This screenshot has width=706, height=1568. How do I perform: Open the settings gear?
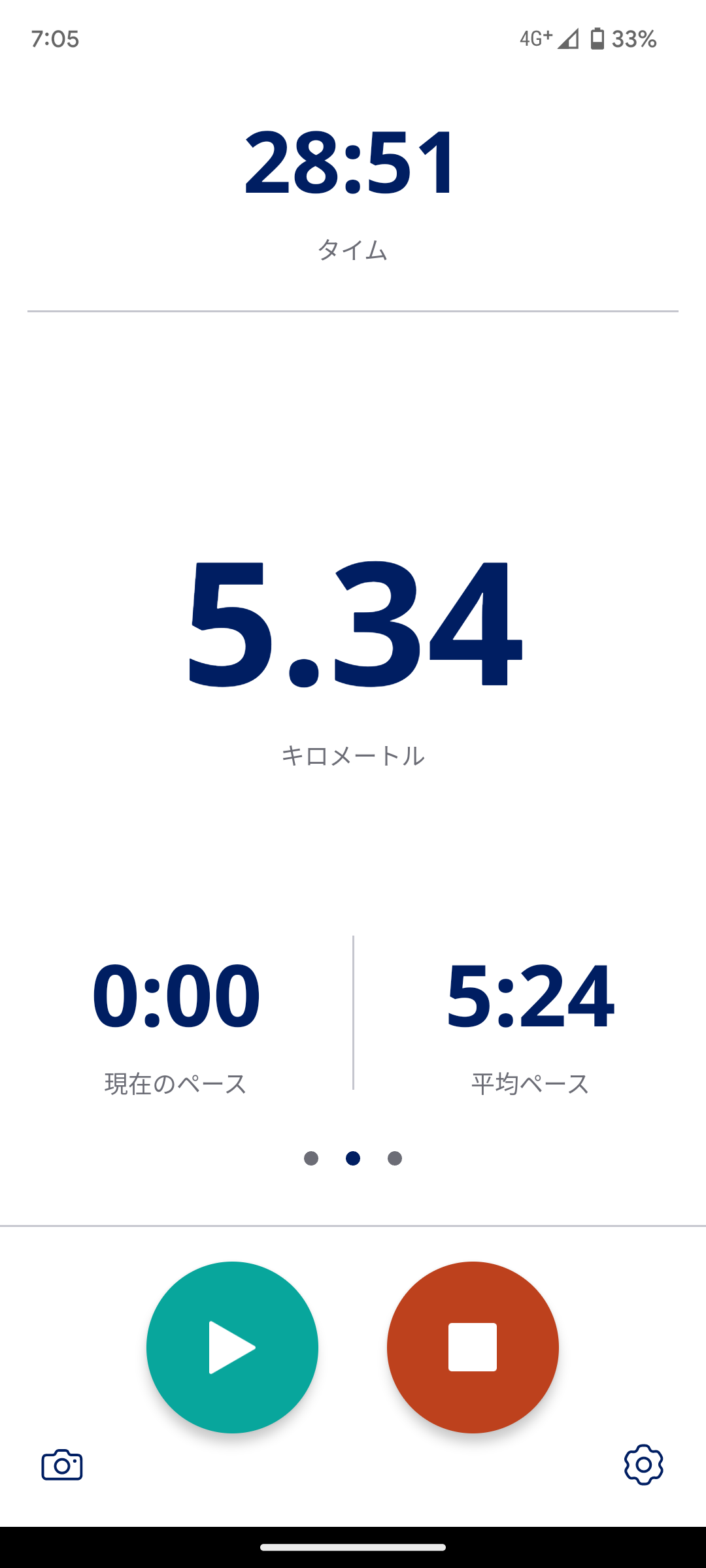tap(643, 1465)
